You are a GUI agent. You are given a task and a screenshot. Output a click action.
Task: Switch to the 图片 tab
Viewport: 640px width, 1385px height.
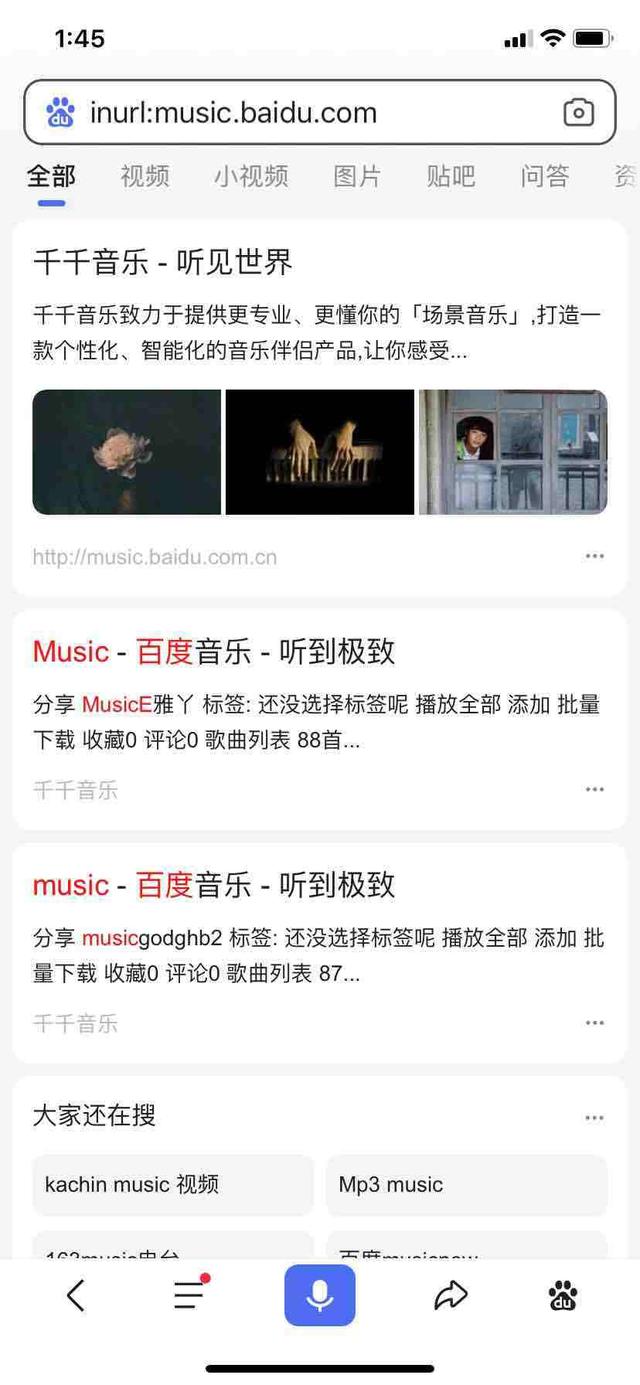(x=357, y=176)
